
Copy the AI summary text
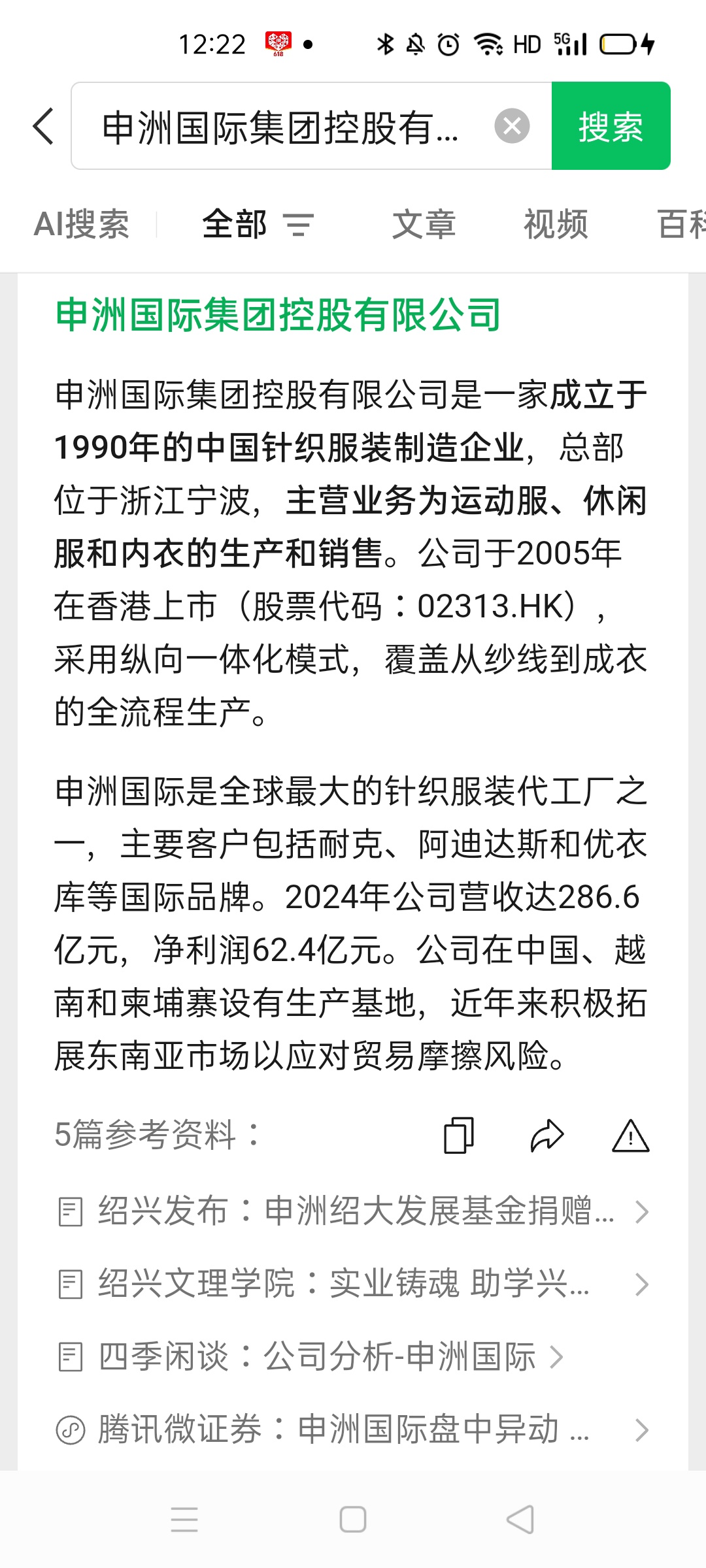pos(458,1135)
